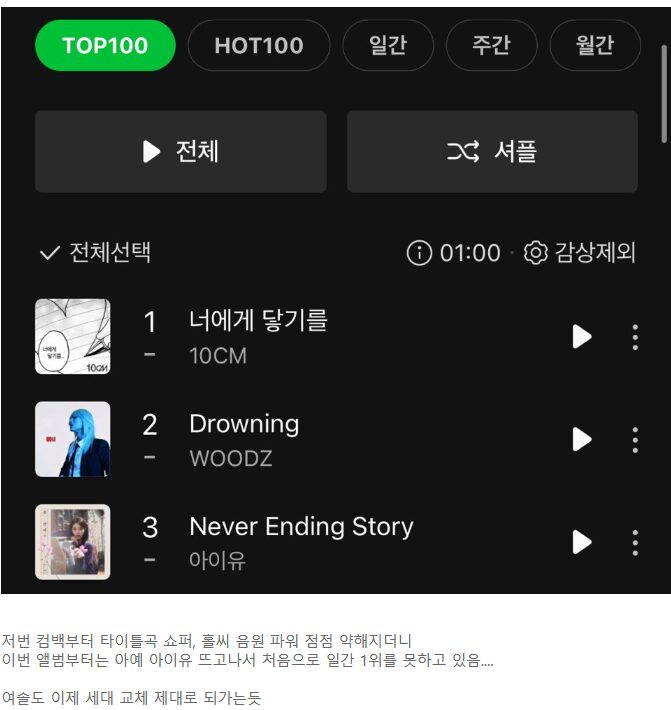The image size is (671, 710).
Task: Select the TOP100 chart tab
Action: click(105, 46)
